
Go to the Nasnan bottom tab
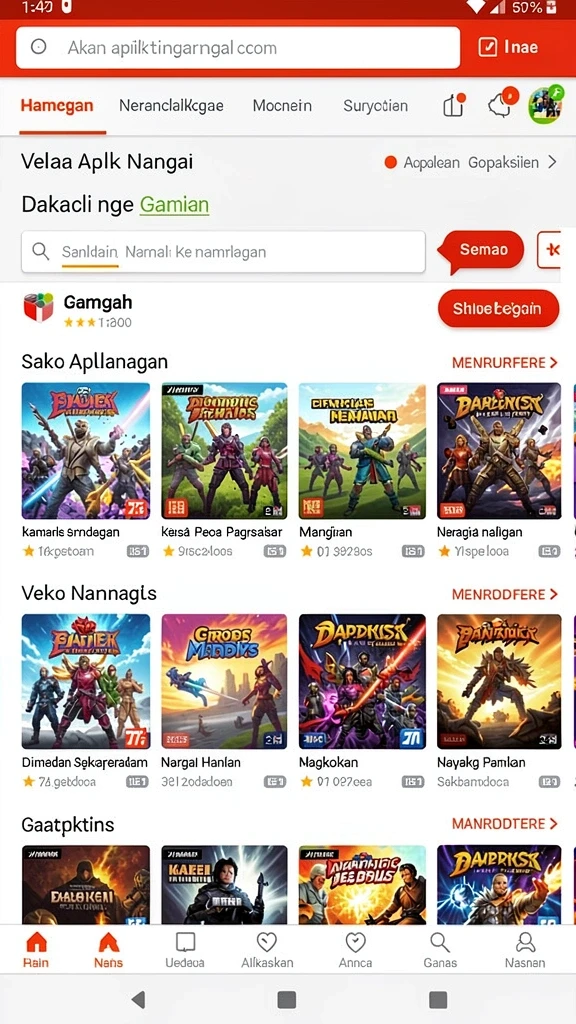point(525,950)
